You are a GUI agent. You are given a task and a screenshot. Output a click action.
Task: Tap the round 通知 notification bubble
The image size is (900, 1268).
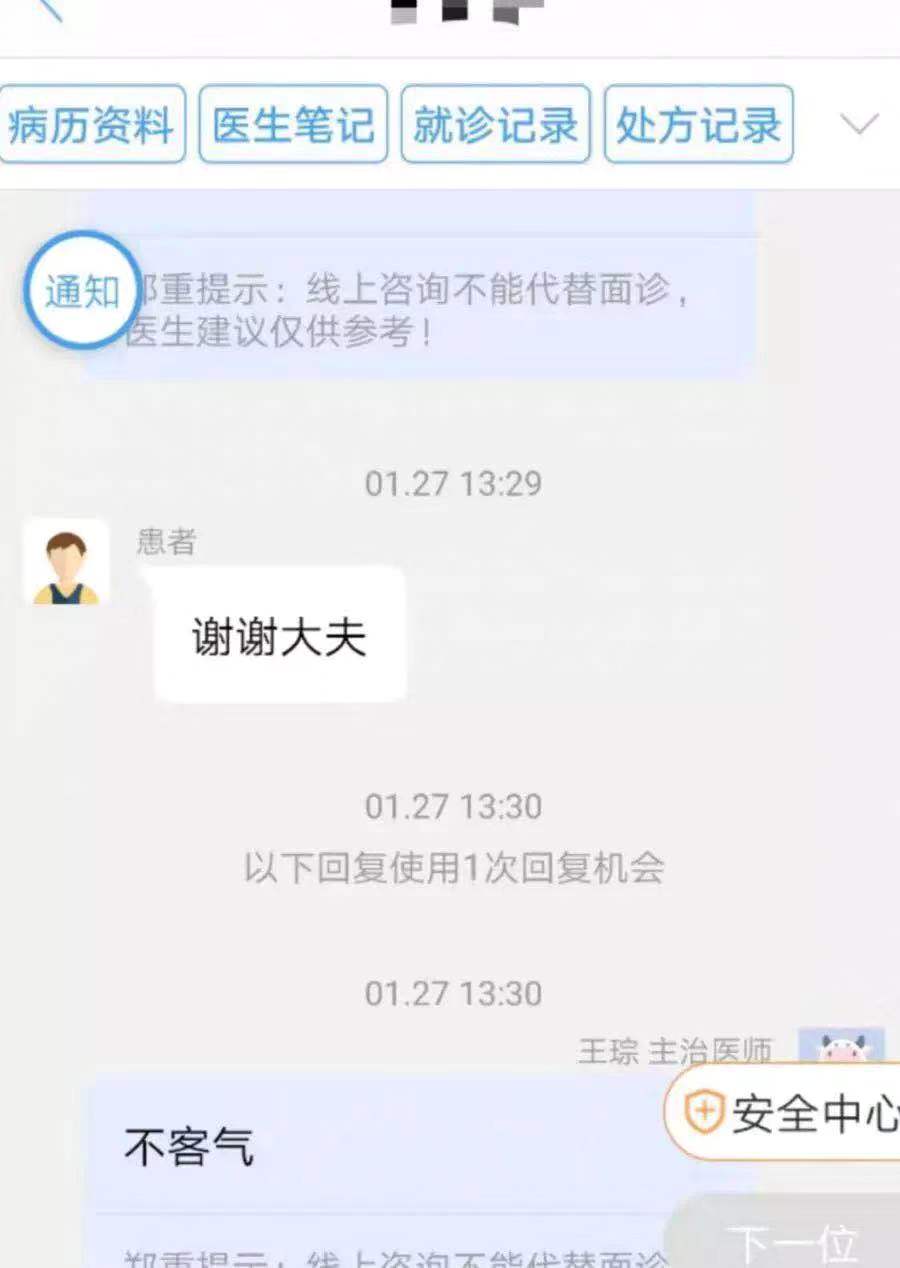[82, 290]
